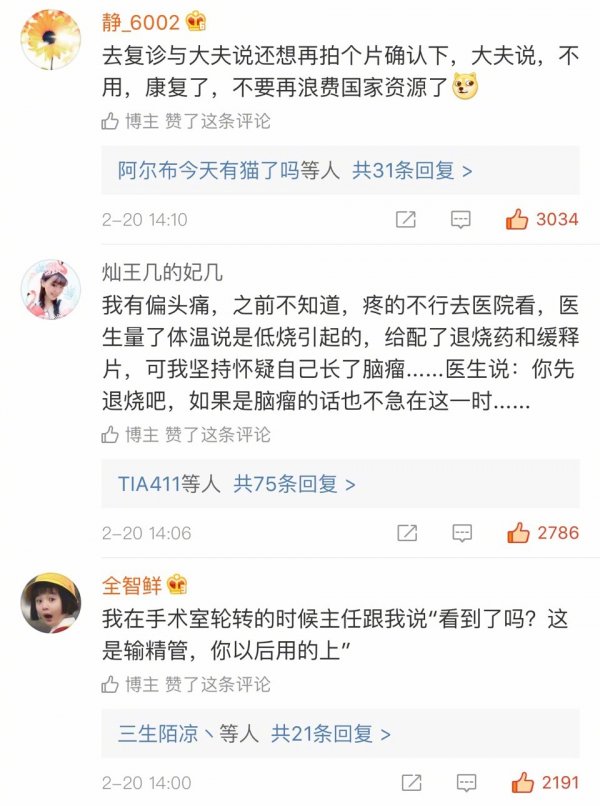Reply to 全智鲜's comment

coord(461,782)
